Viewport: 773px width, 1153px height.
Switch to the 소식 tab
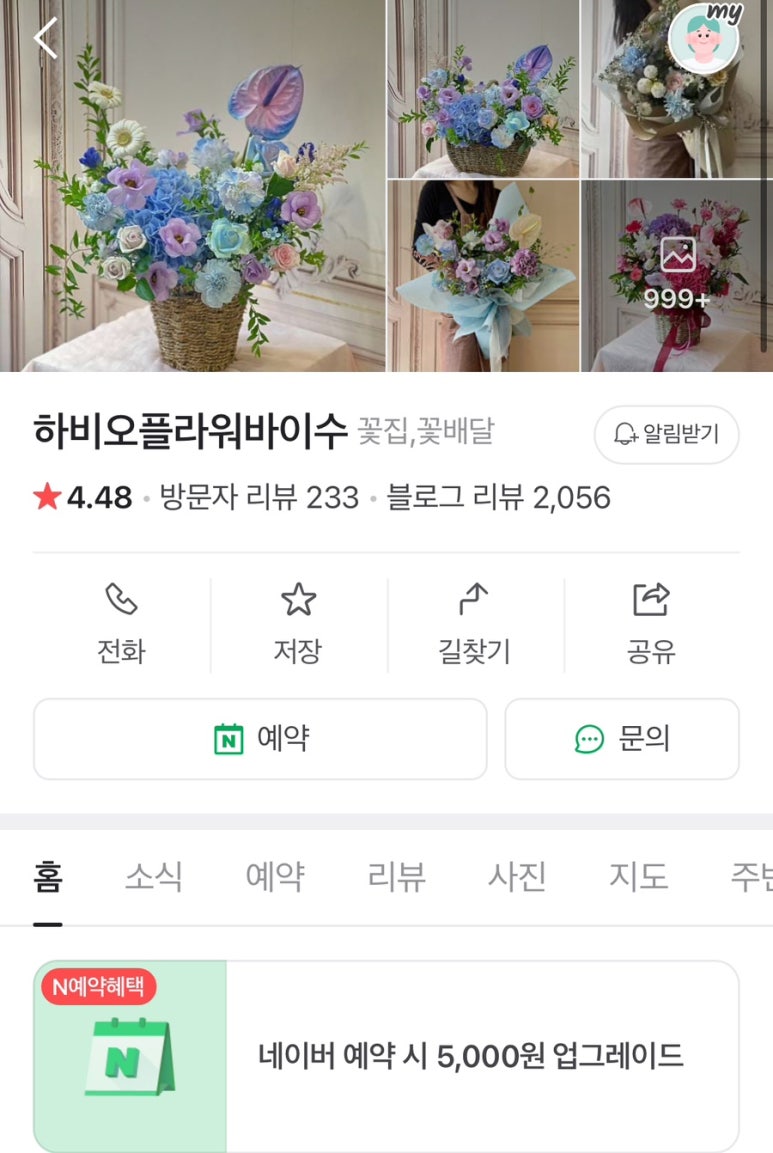[x=153, y=877]
